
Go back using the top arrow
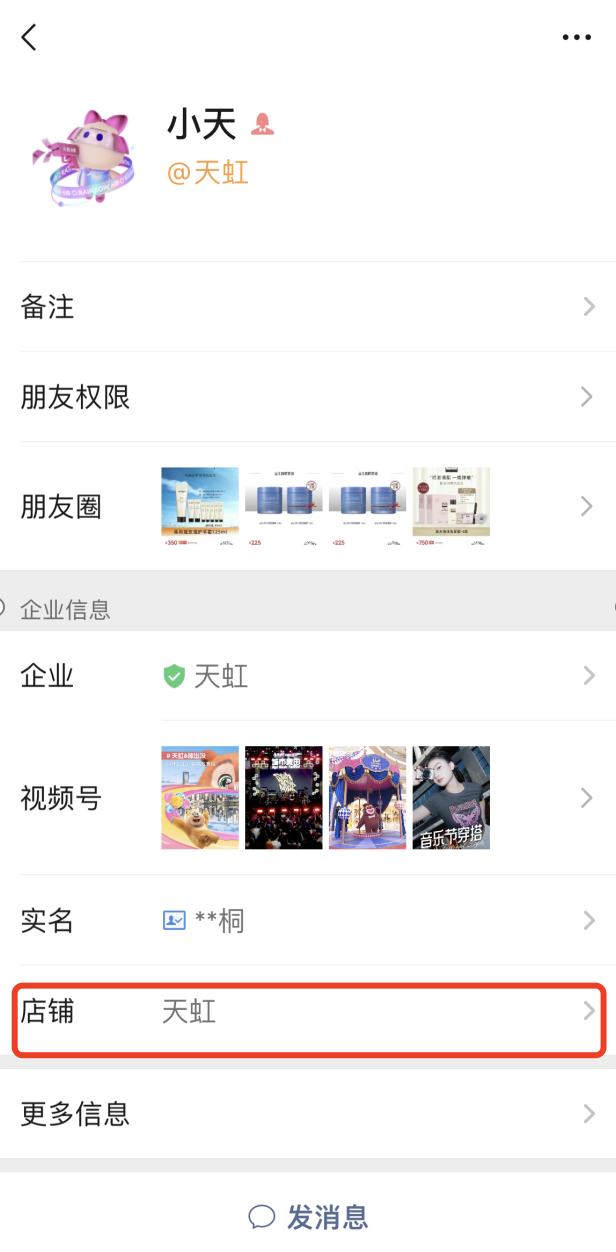click(29, 38)
